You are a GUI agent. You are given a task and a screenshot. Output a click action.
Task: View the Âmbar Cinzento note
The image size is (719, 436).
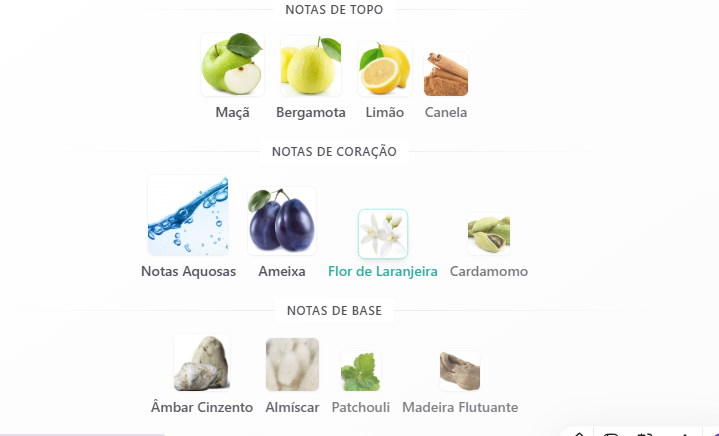[x=201, y=364]
